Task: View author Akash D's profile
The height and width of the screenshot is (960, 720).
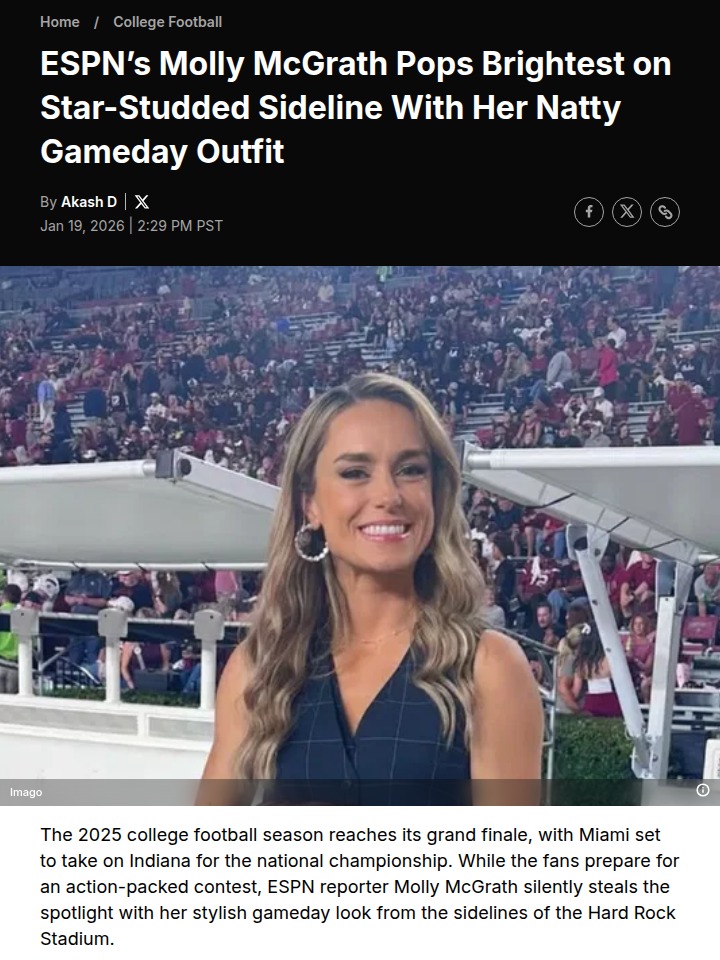Action: point(89,202)
